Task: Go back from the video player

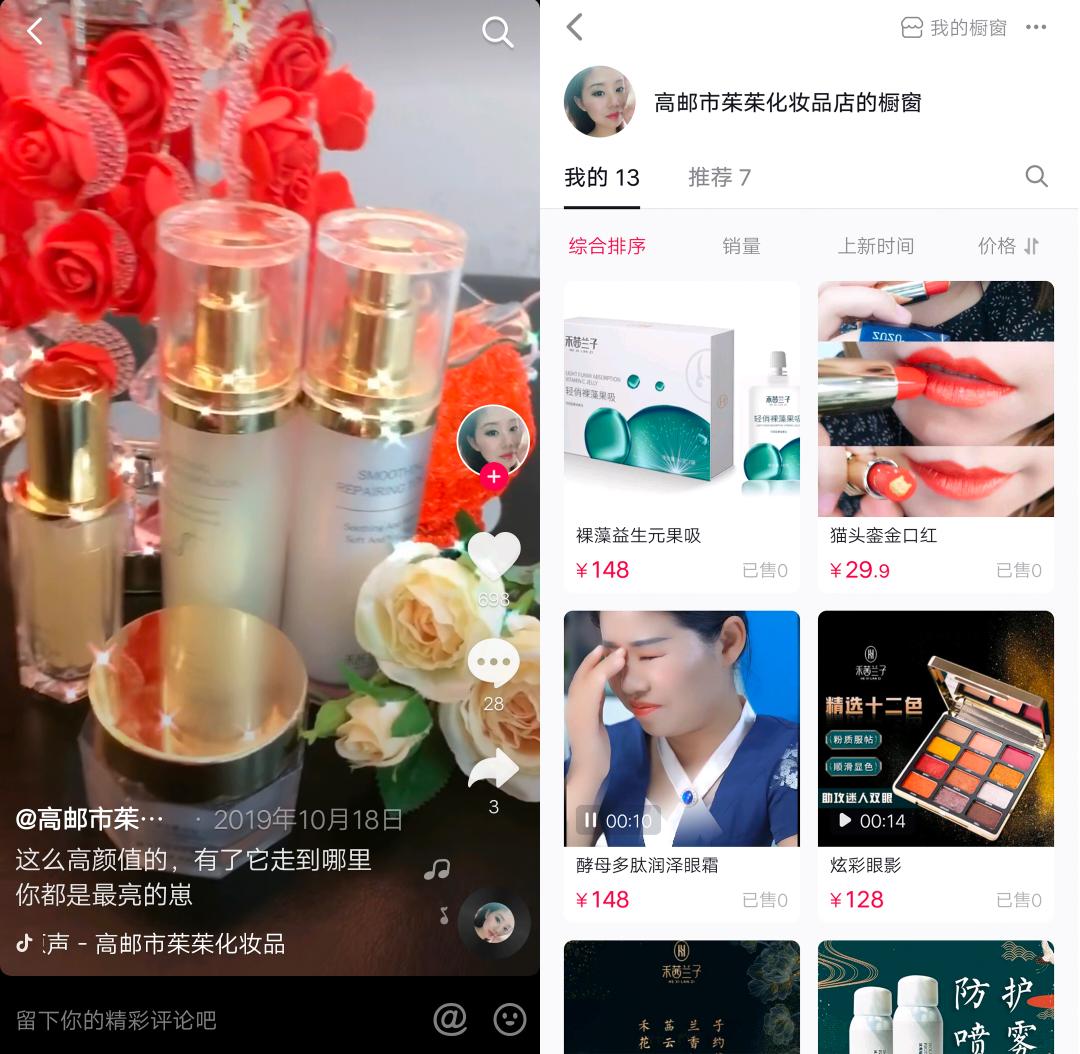Action: tap(35, 31)
